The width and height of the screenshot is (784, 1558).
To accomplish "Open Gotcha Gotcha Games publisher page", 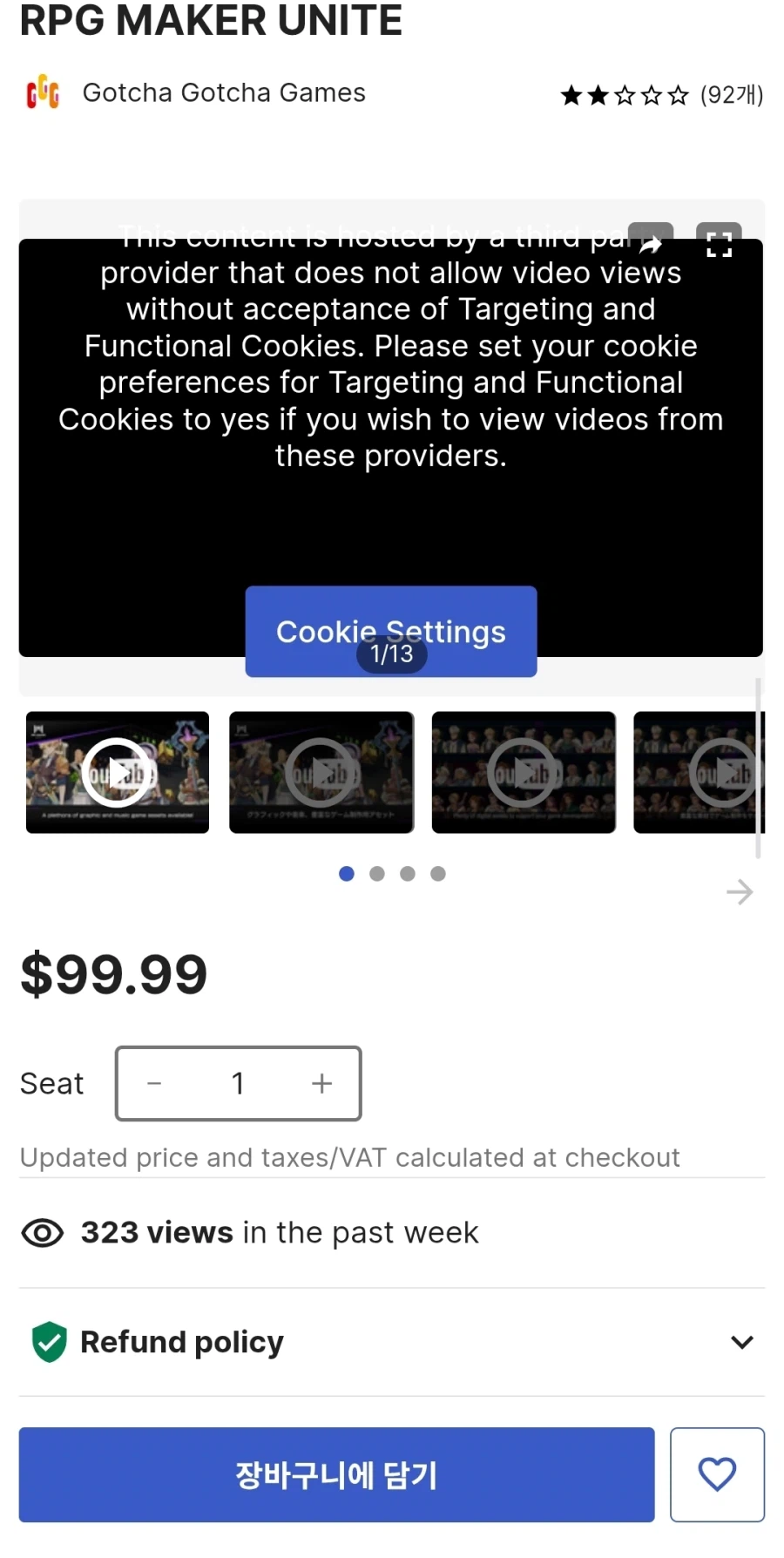I will coord(223,92).
